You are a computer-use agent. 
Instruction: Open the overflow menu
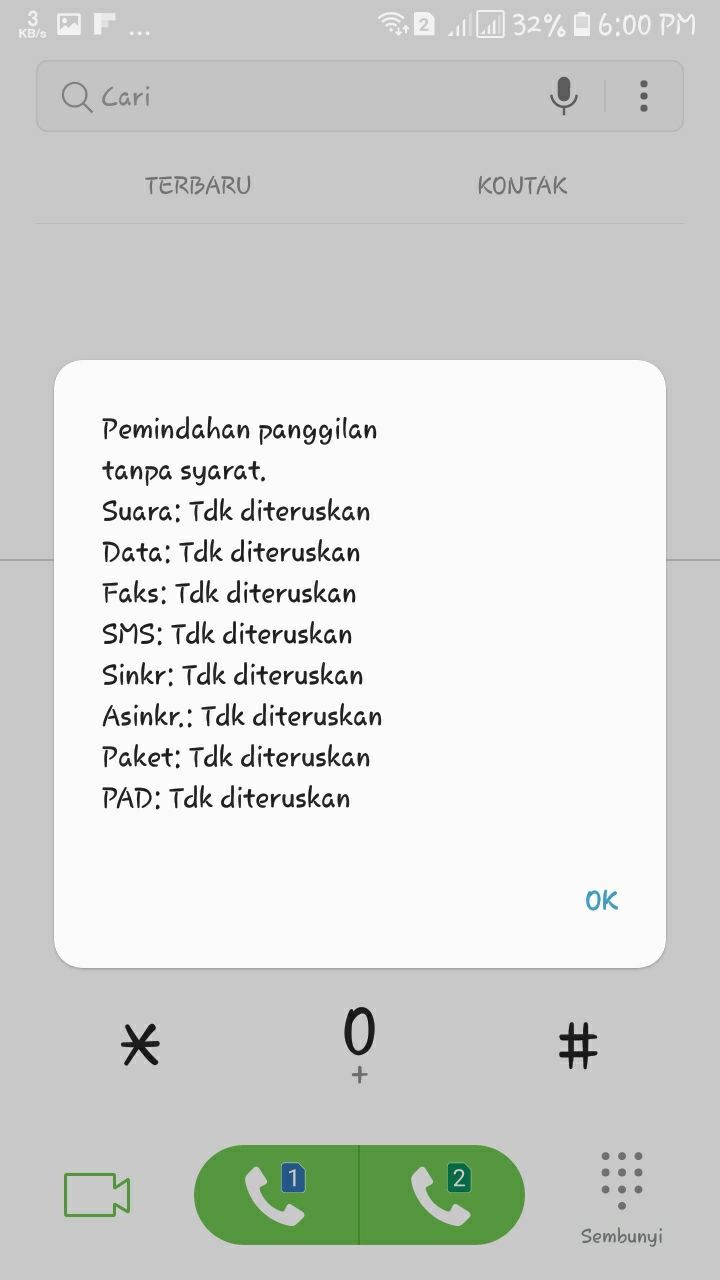[x=644, y=97]
